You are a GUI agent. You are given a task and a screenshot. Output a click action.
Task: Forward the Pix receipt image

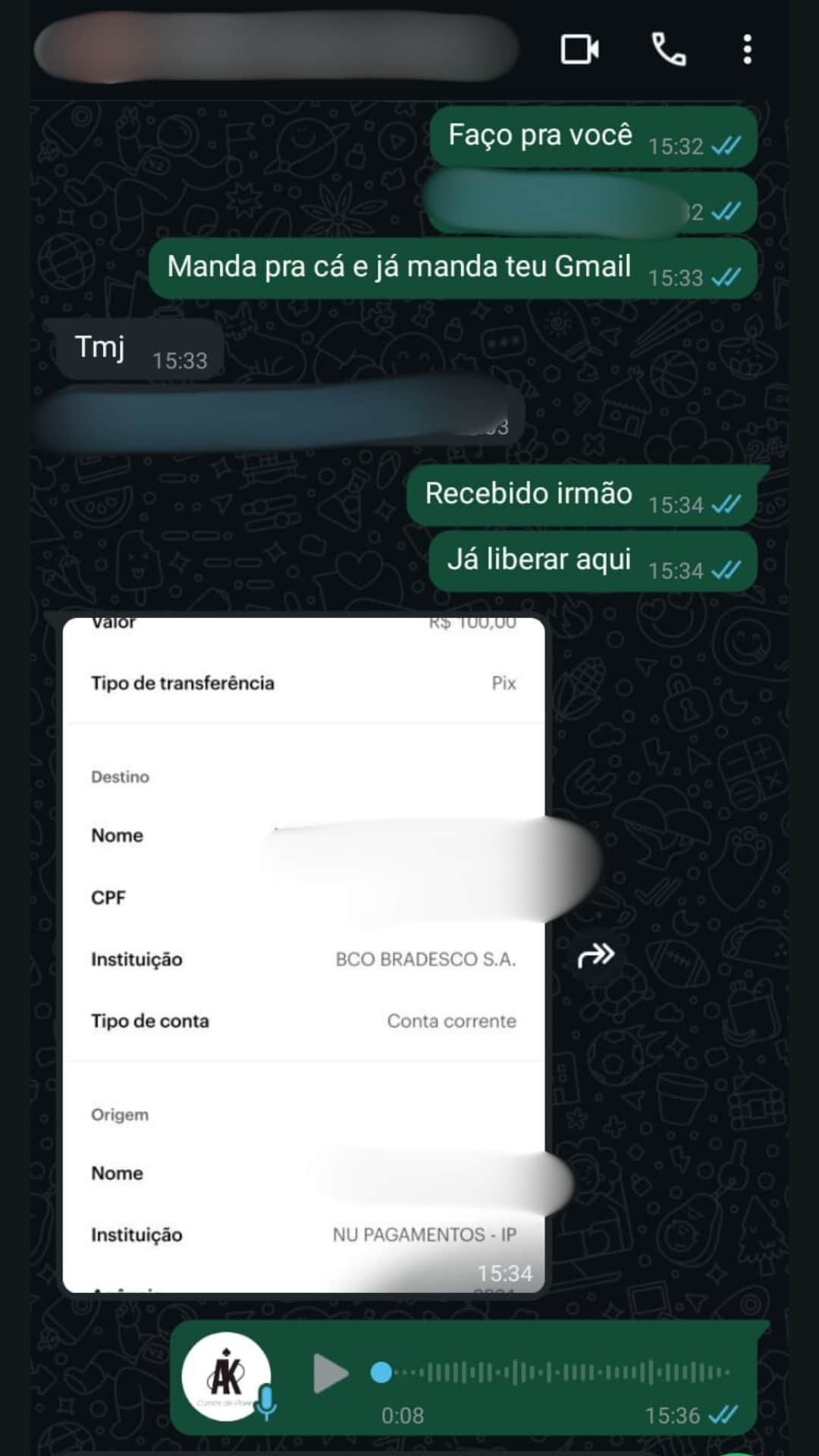(595, 955)
